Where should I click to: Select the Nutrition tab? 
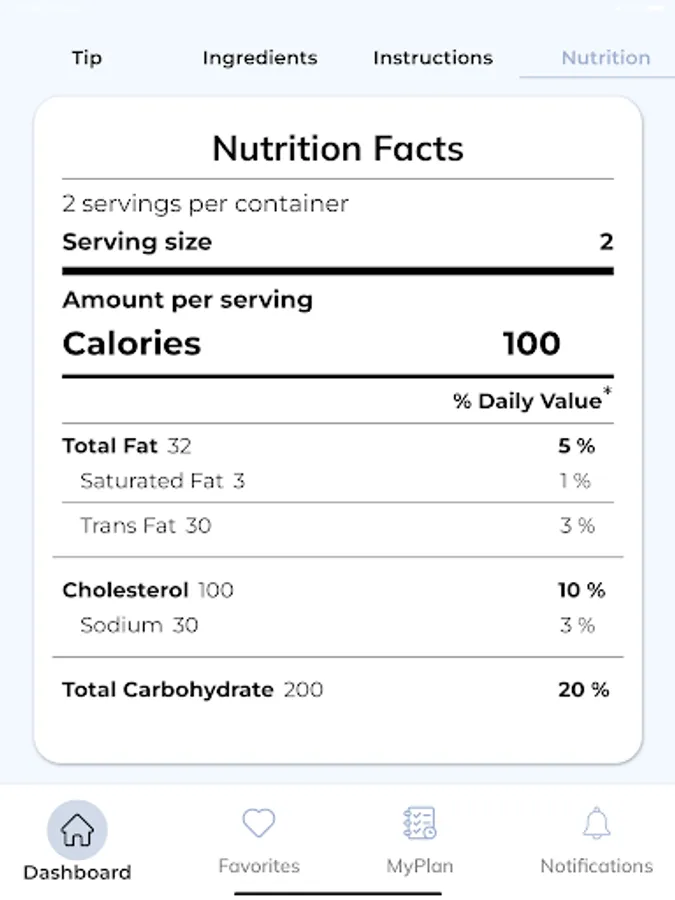[x=605, y=58]
